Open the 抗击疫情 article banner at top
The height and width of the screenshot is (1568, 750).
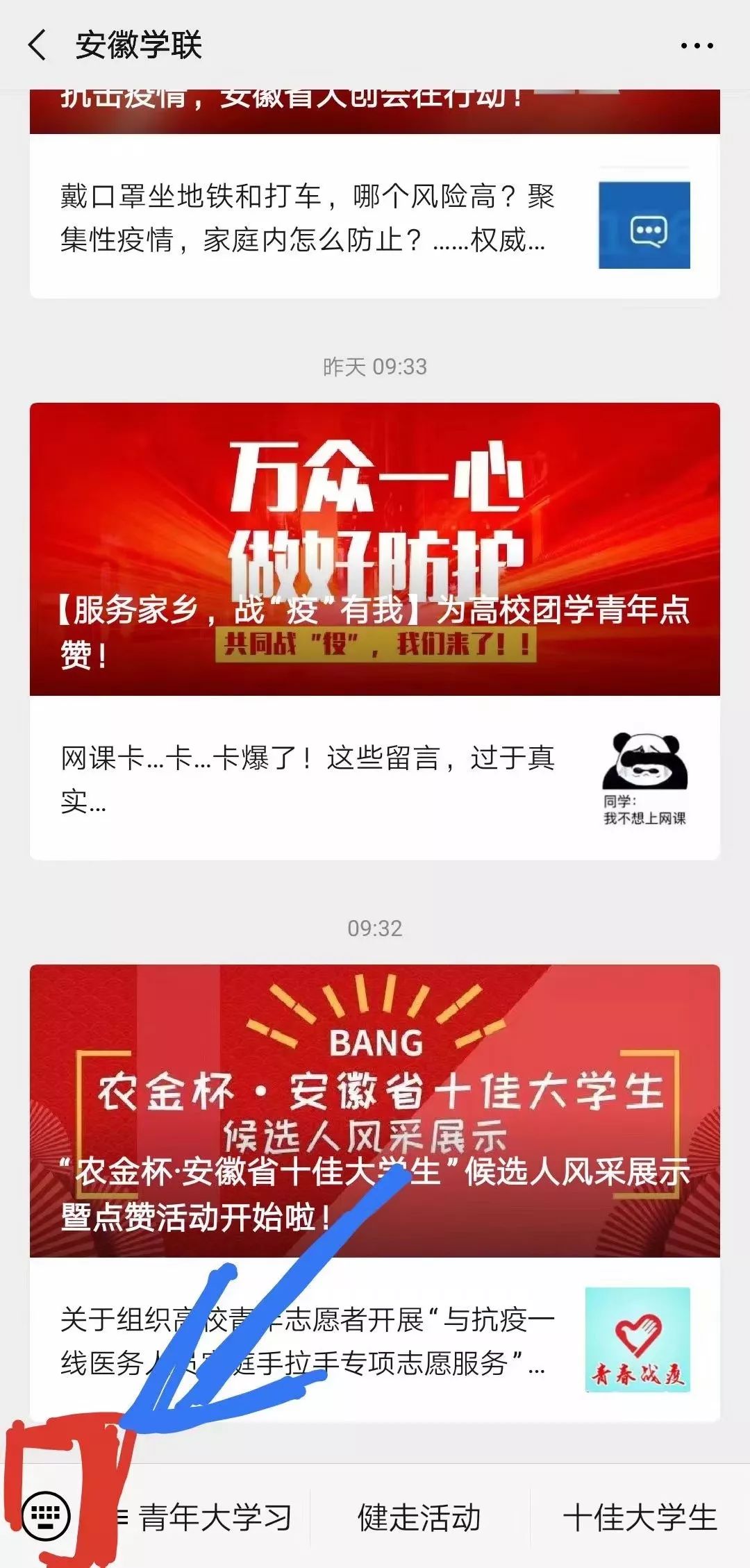(x=375, y=111)
